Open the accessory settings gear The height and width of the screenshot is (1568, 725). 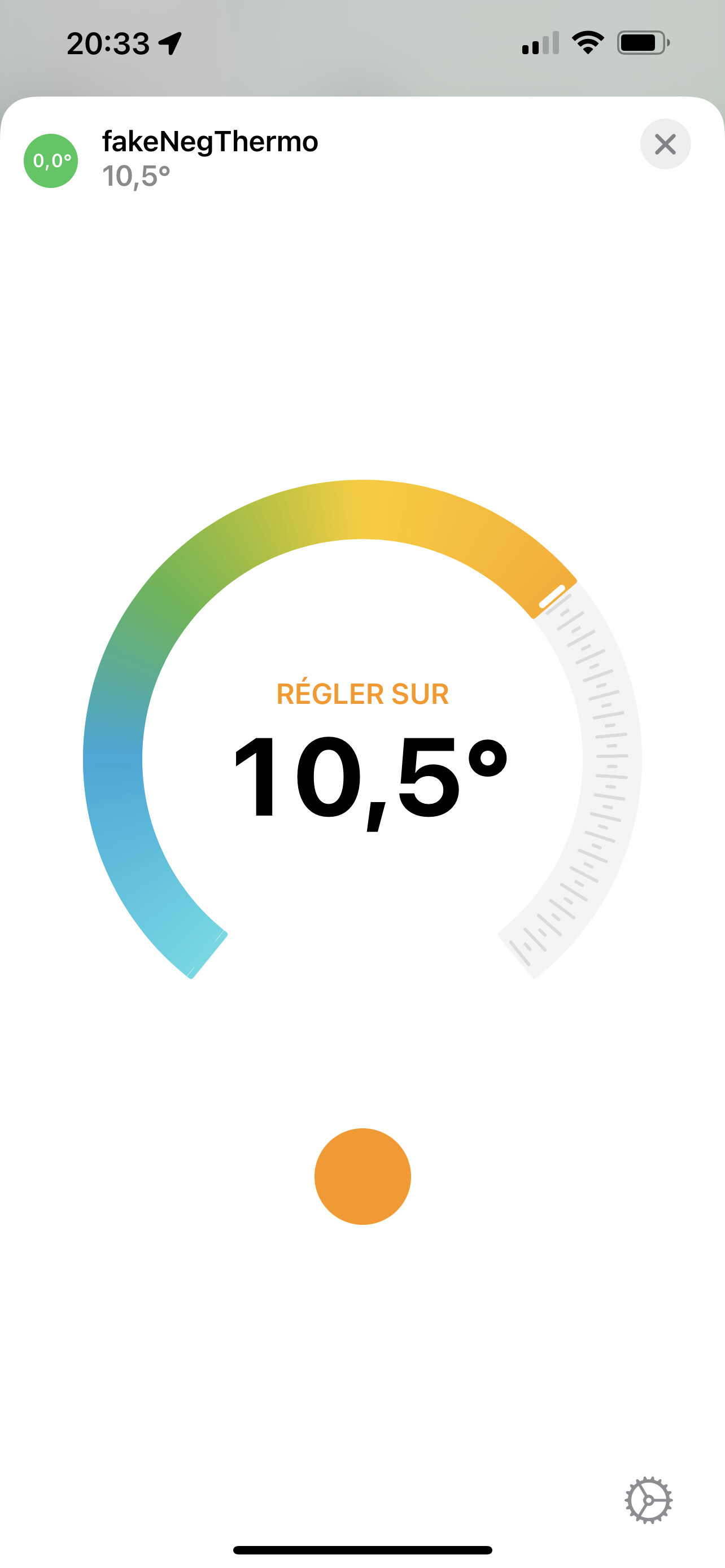648,1500
